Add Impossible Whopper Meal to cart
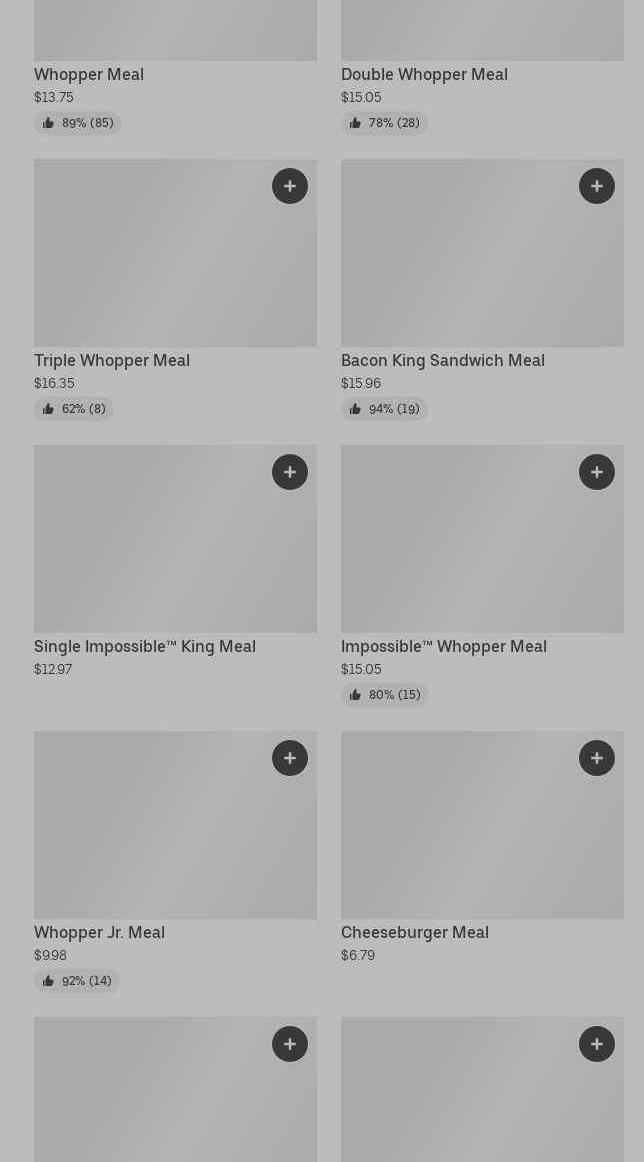 click(597, 472)
